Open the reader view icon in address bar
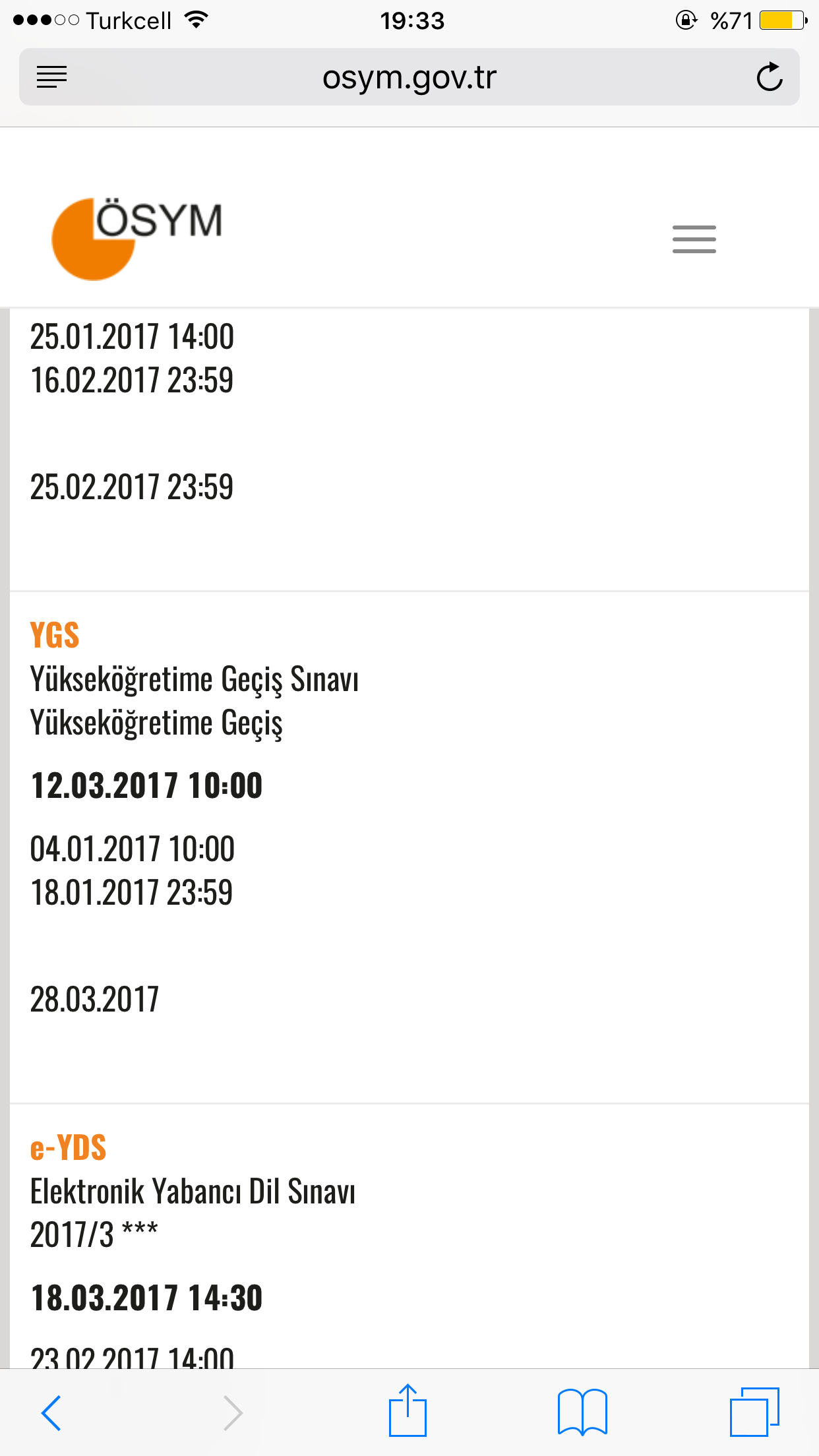Image resolution: width=819 pixels, height=1456 pixels. (51, 77)
